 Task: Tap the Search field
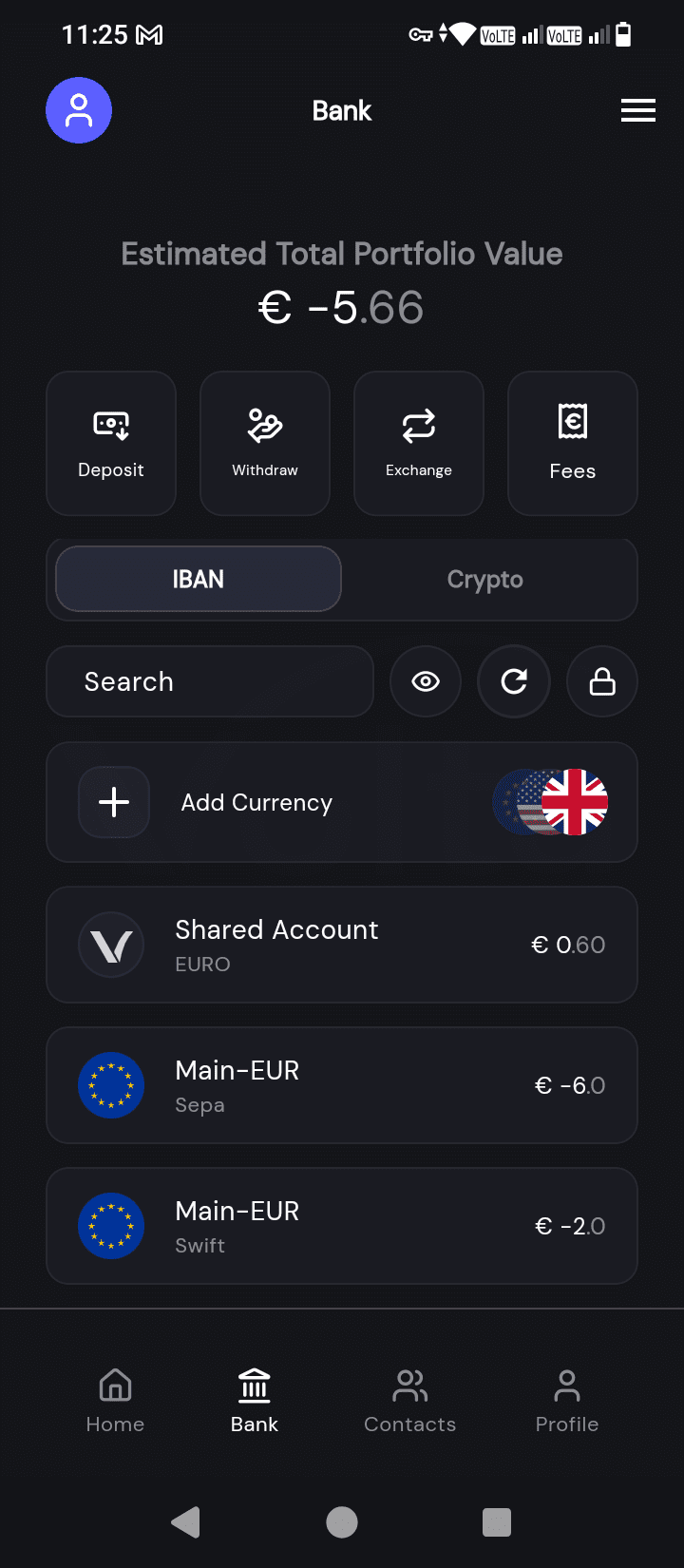[209, 681]
